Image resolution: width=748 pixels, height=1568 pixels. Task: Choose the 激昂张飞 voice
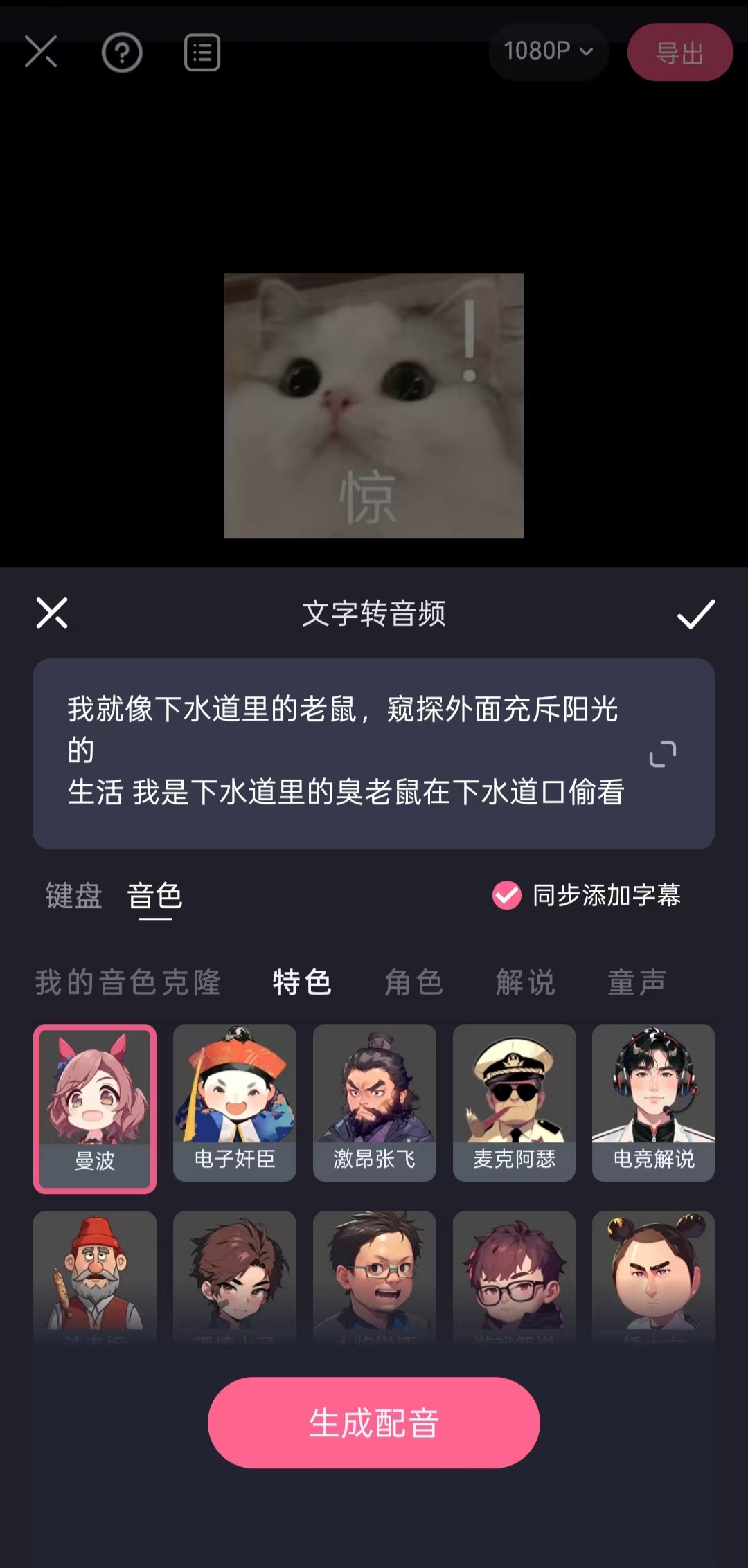pos(374,1103)
